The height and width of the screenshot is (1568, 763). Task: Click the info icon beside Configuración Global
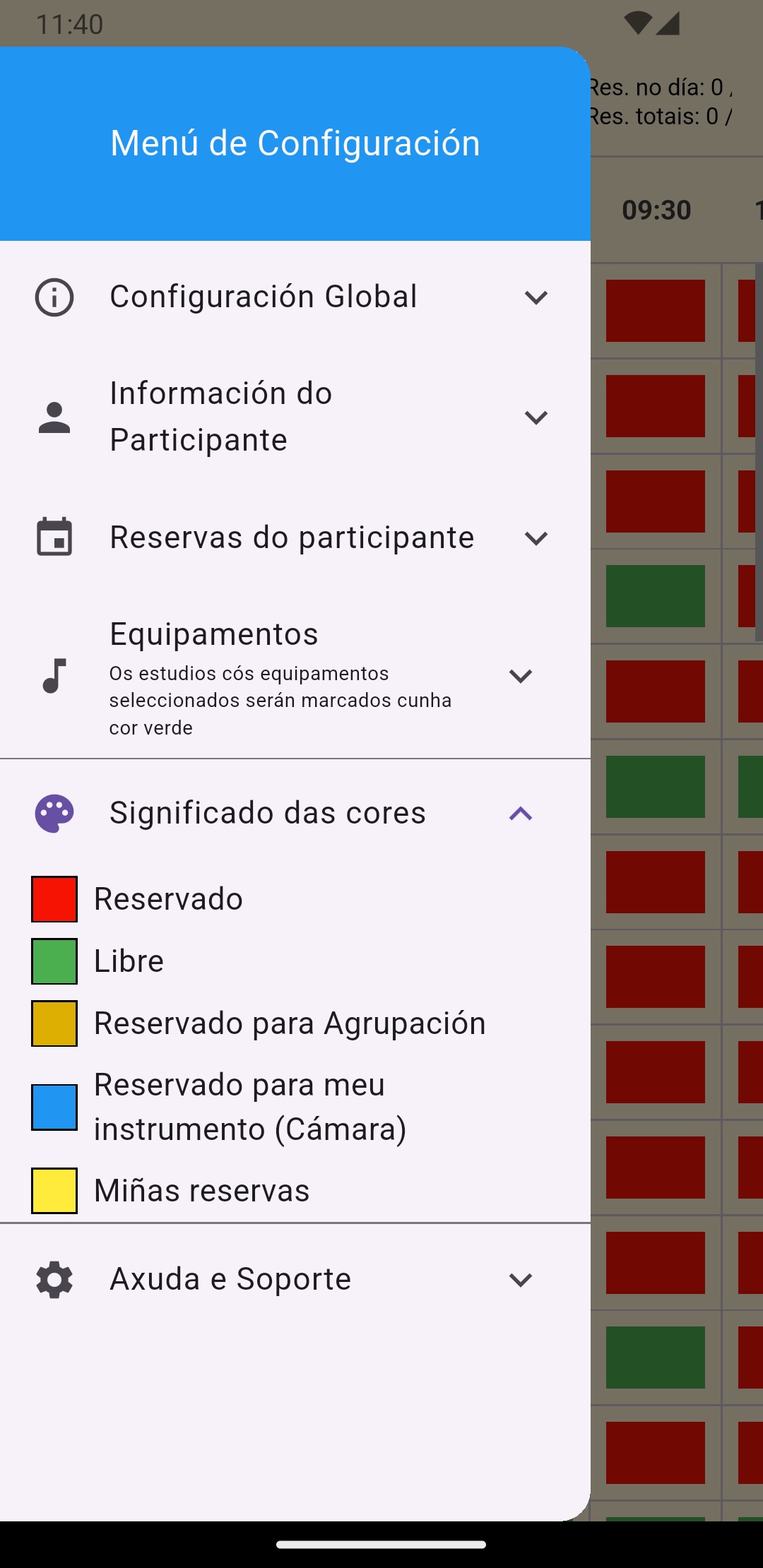pyautogui.click(x=54, y=297)
